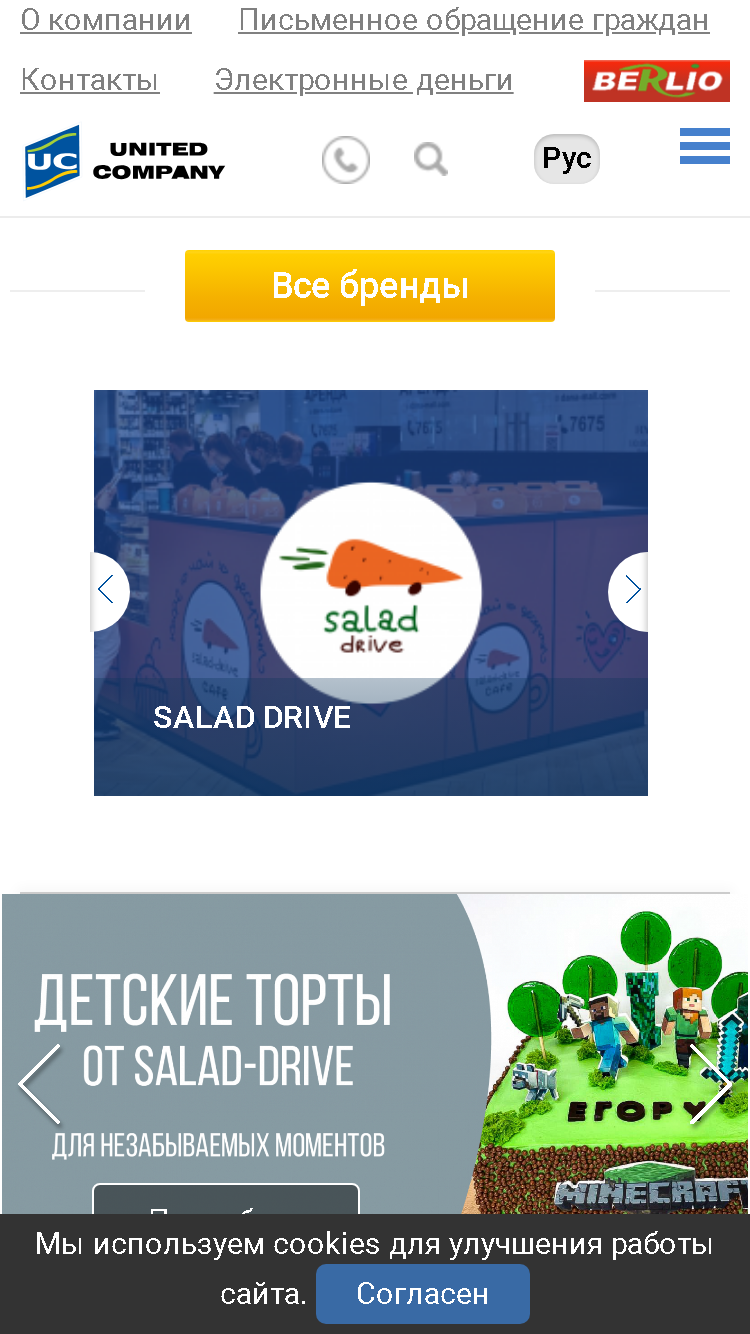Tap the phone call icon
The image size is (750, 1334).
(346, 160)
